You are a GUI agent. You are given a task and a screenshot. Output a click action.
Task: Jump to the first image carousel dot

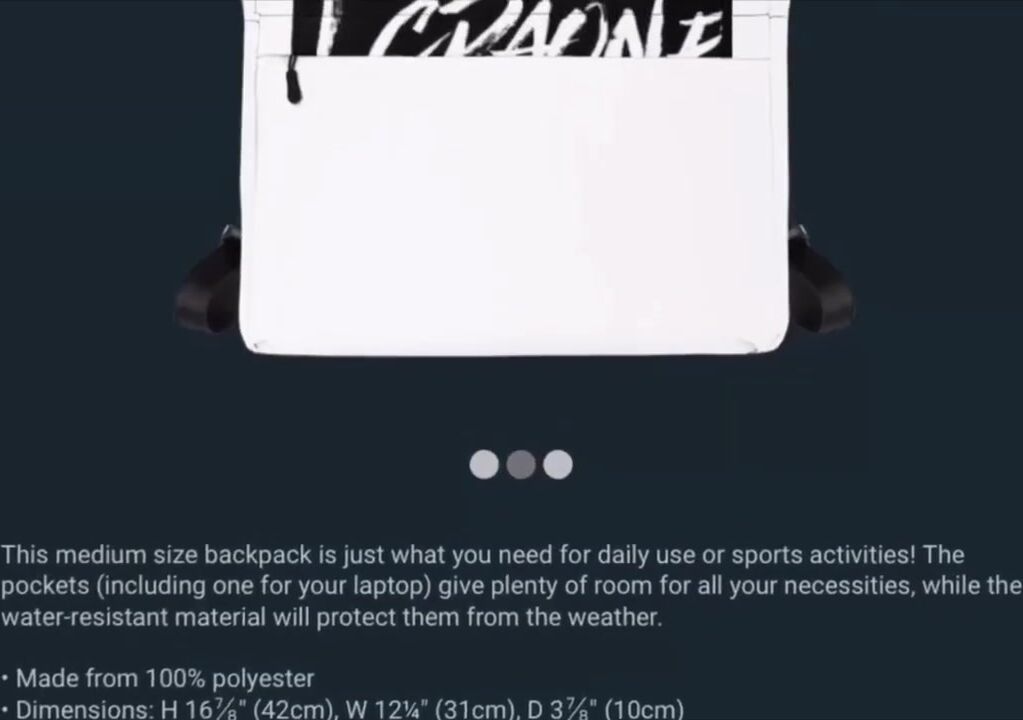484,465
